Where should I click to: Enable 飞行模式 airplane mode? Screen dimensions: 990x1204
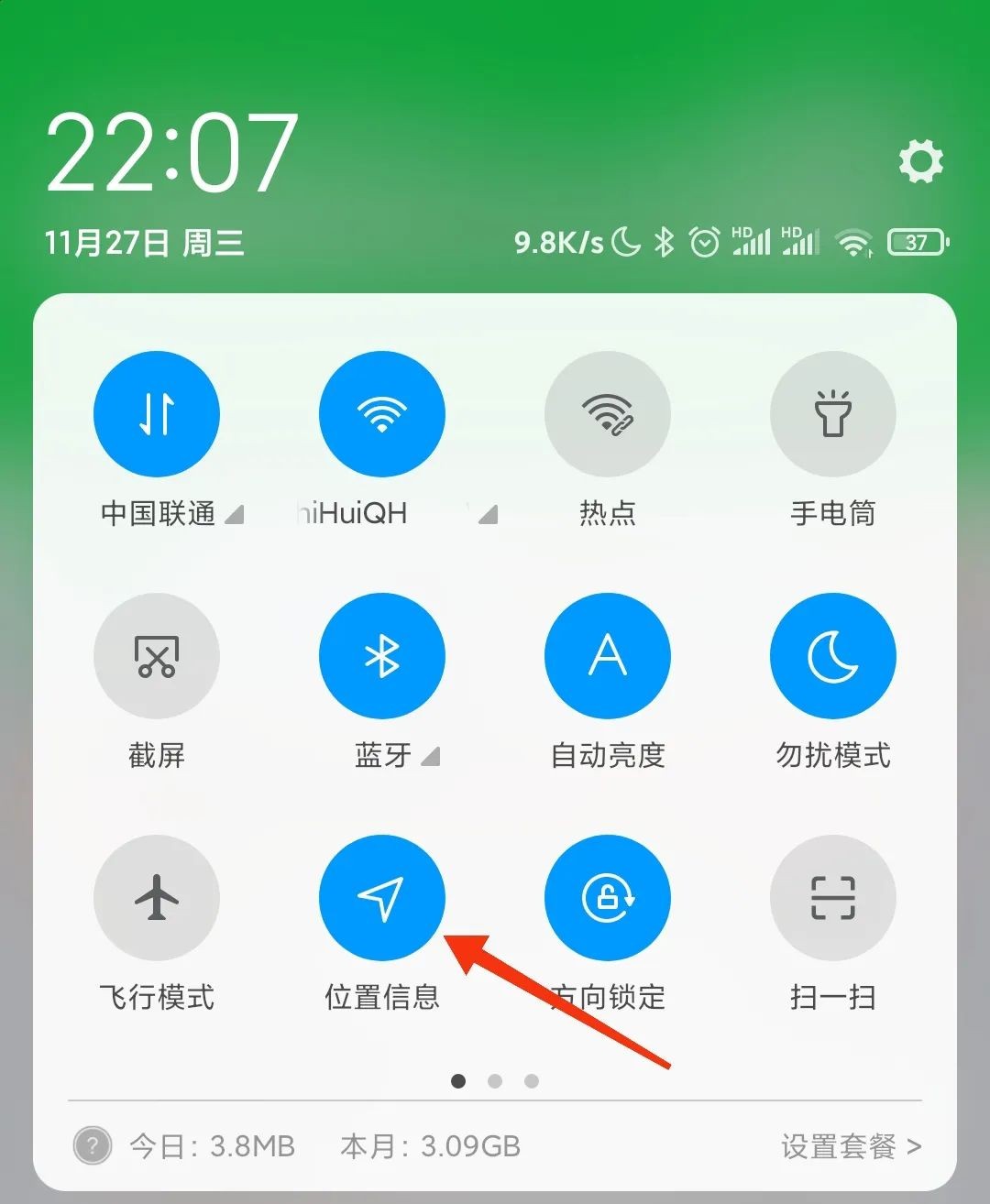(x=157, y=898)
